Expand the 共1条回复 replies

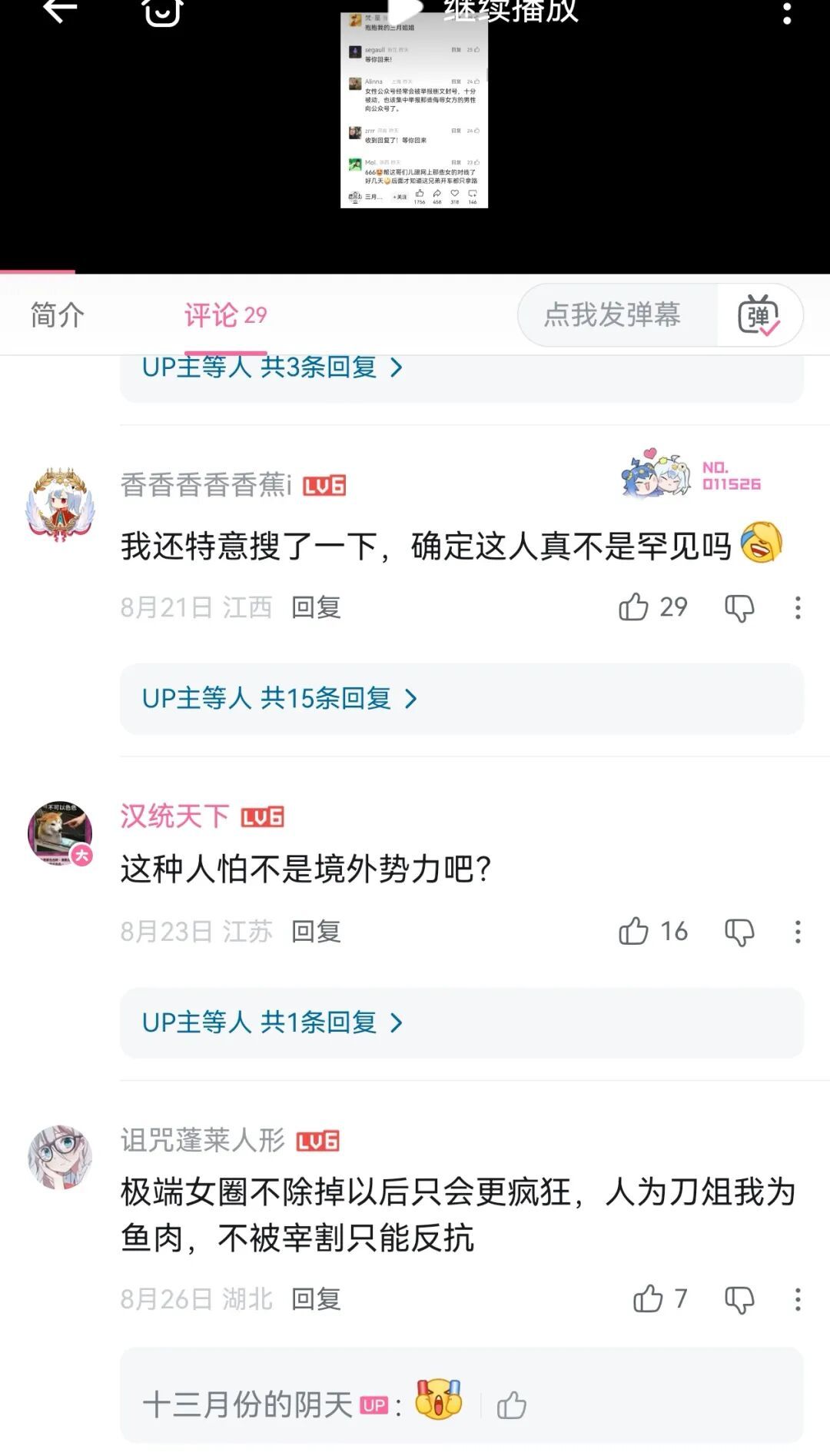click(272, 1022)
